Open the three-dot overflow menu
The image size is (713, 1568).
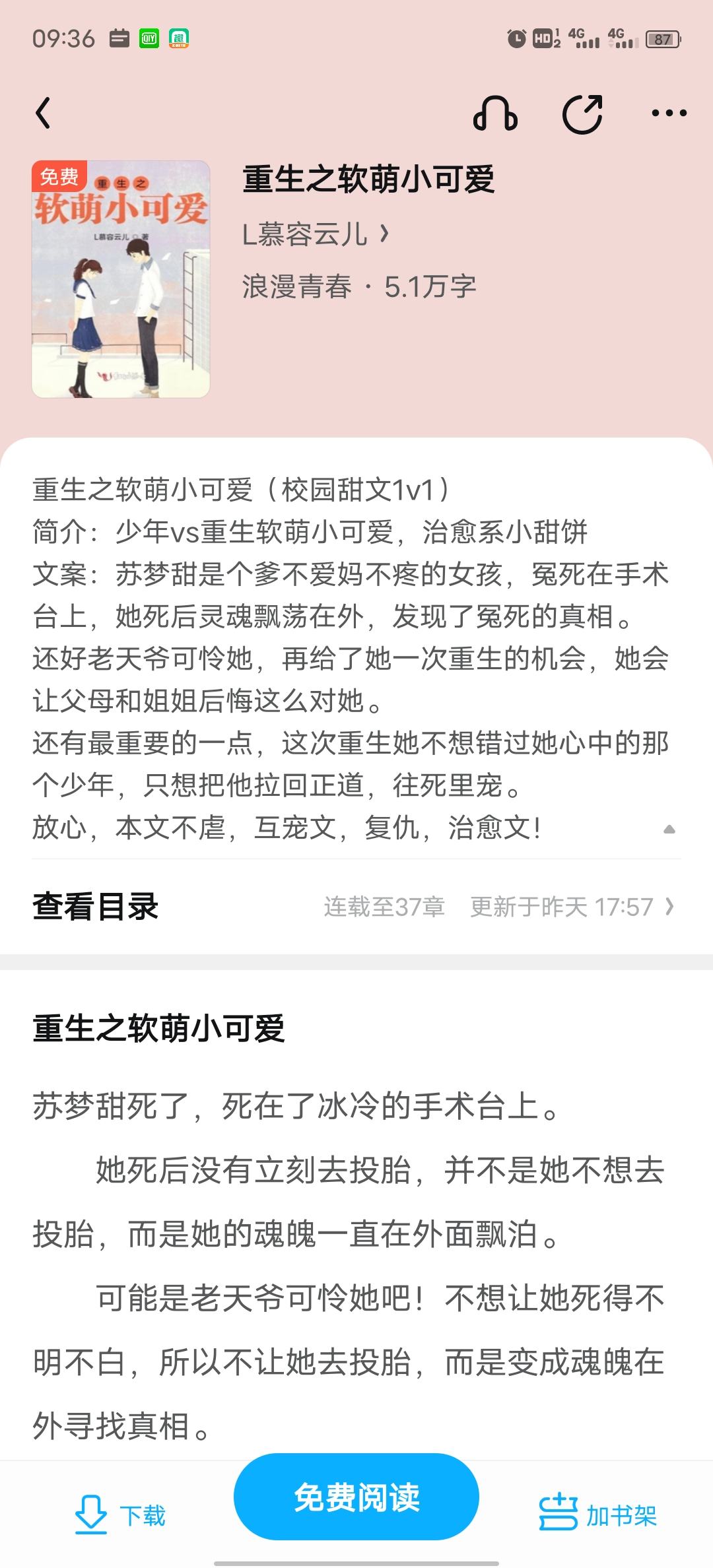tap(669, 114)
